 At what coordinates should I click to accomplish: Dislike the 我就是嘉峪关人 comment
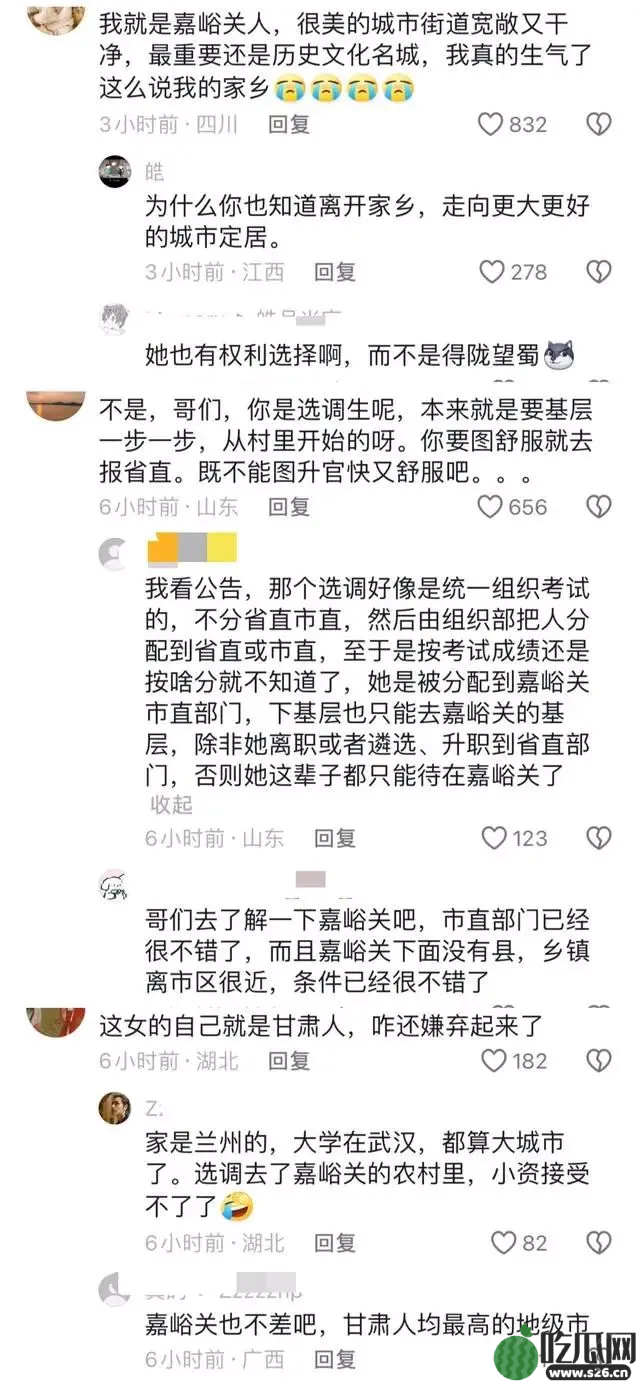click(598, 124)
